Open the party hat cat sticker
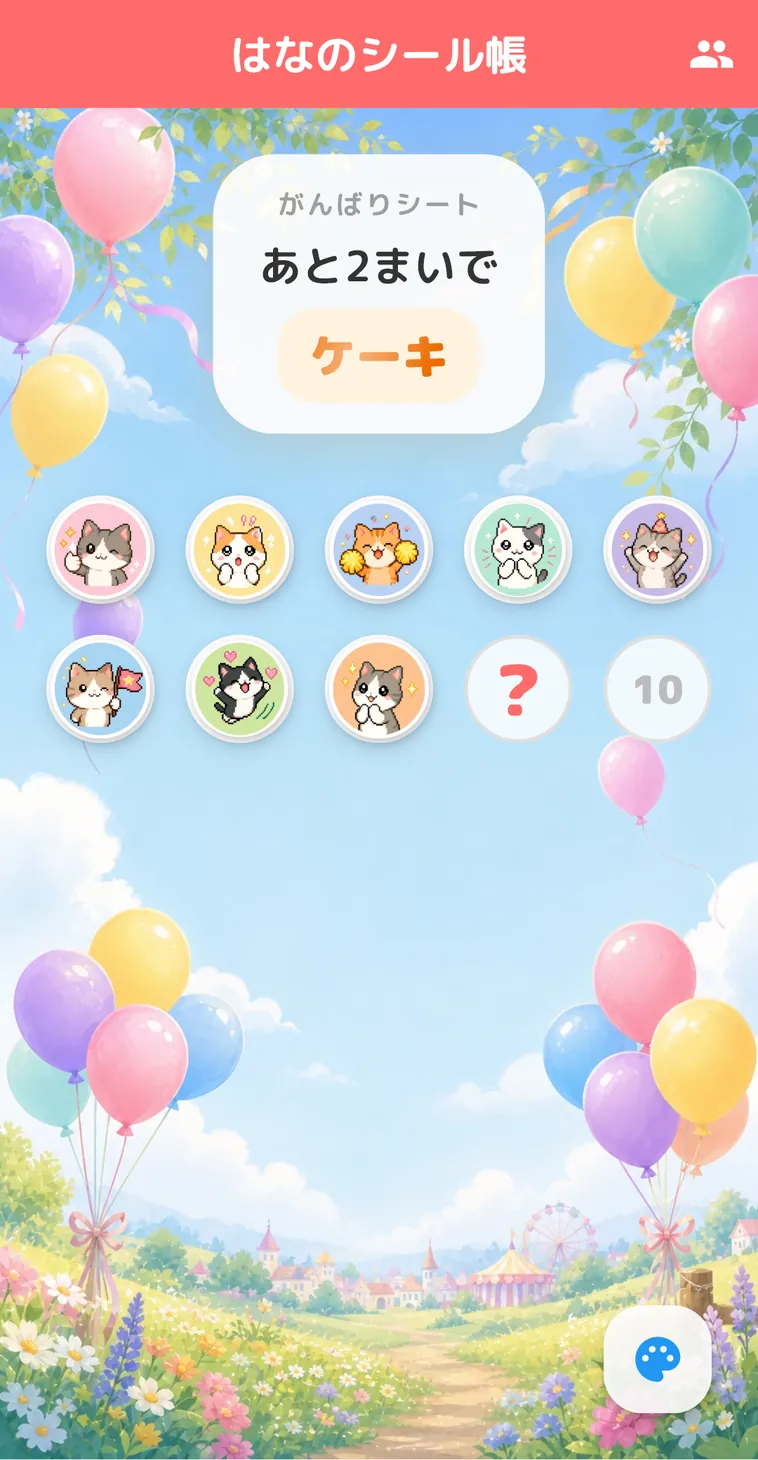 (x=658, y=549)
